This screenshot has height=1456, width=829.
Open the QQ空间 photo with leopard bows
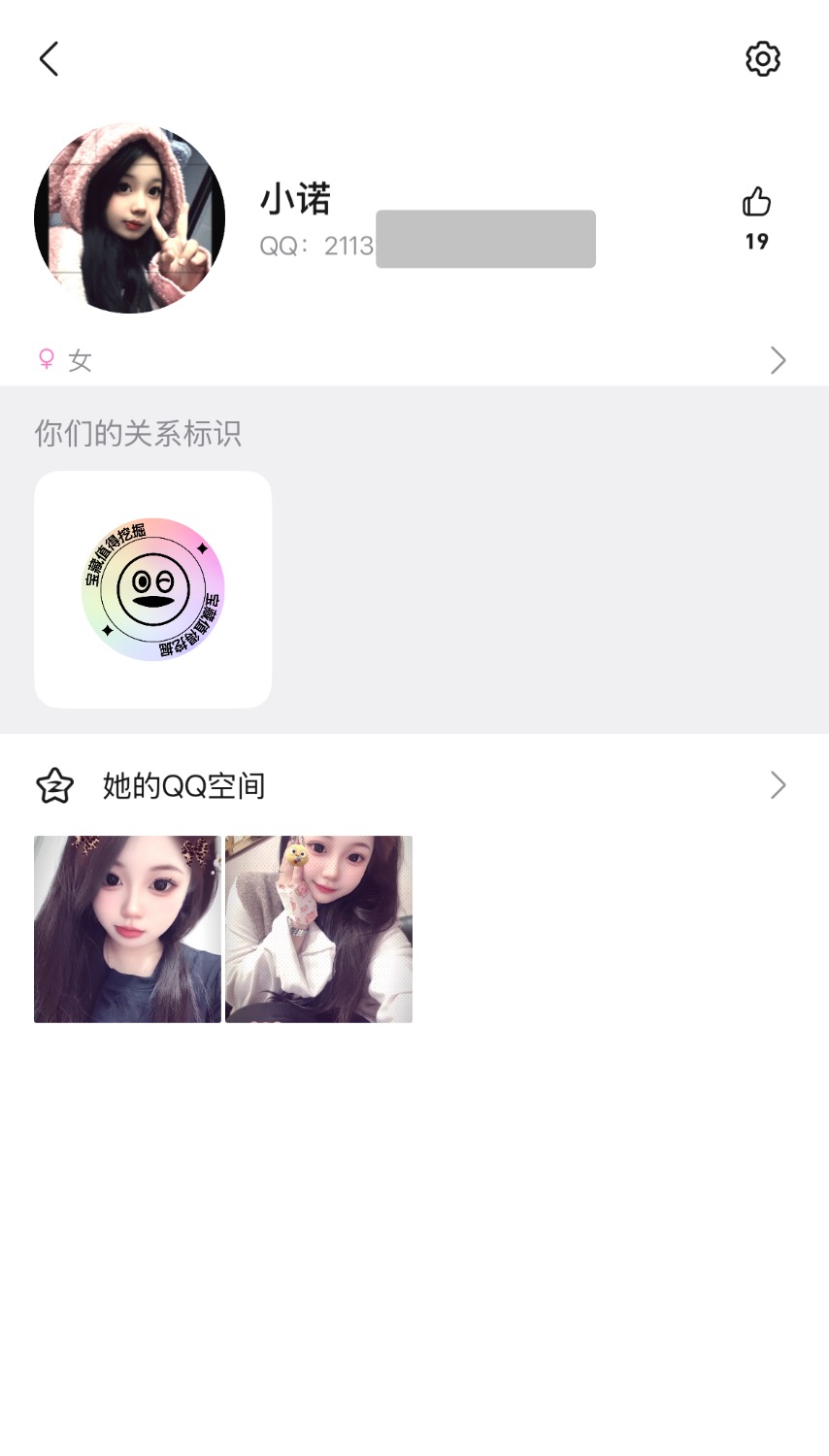(x=127, y=929)
